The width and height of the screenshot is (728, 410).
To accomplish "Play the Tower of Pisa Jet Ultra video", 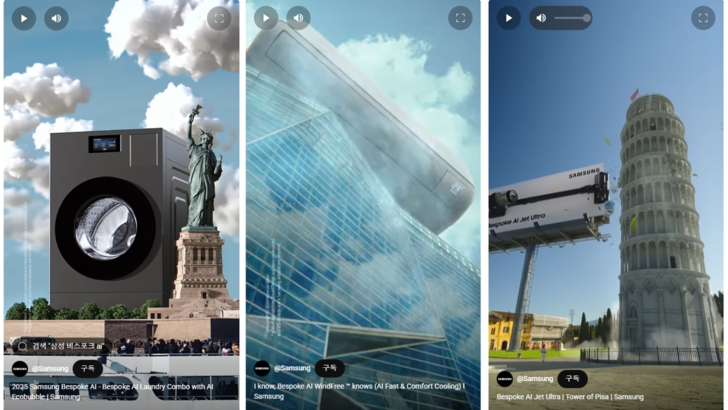I will (508, 18).
